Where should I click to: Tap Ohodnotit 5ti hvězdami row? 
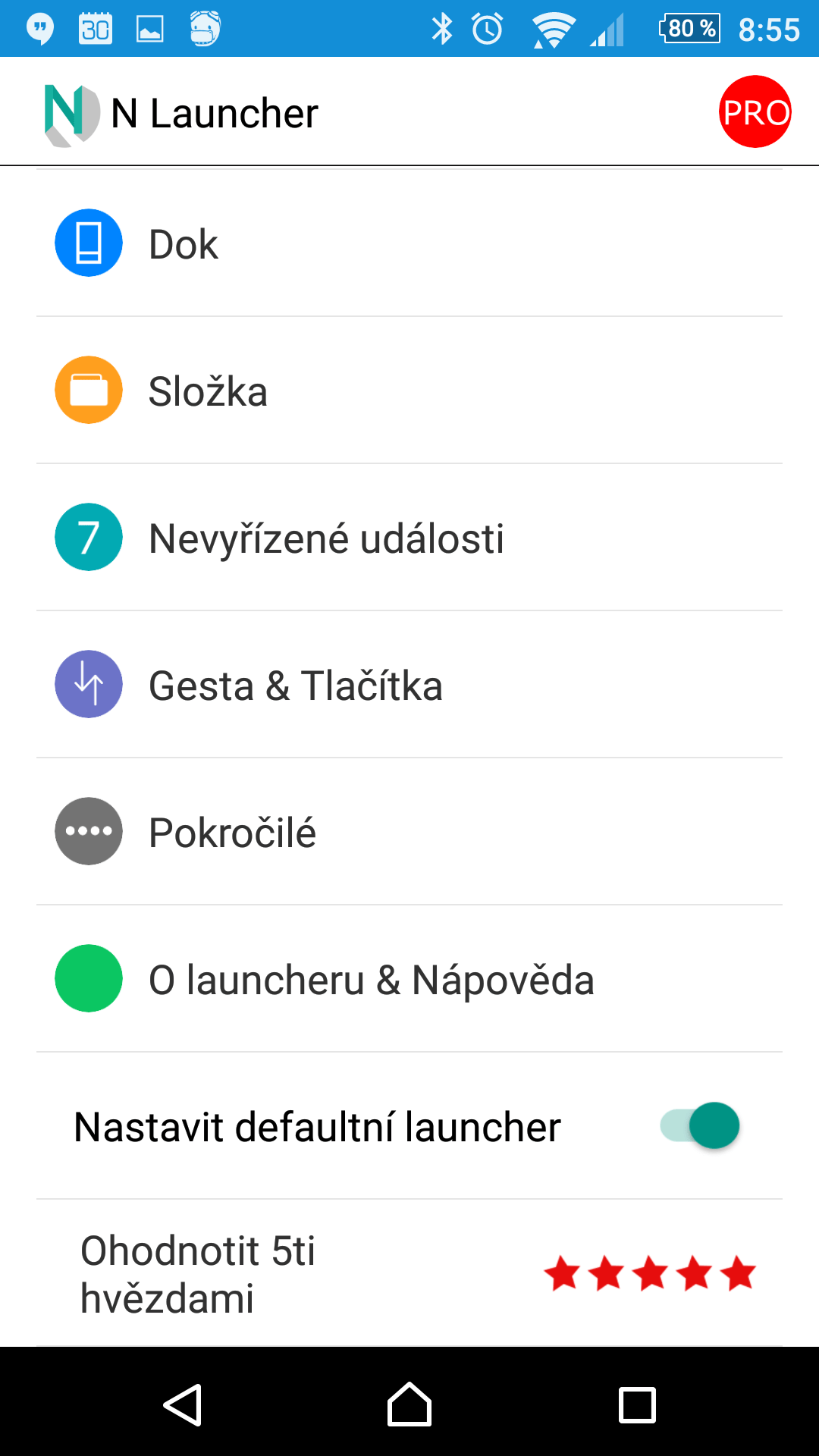tap(409, 1273)
